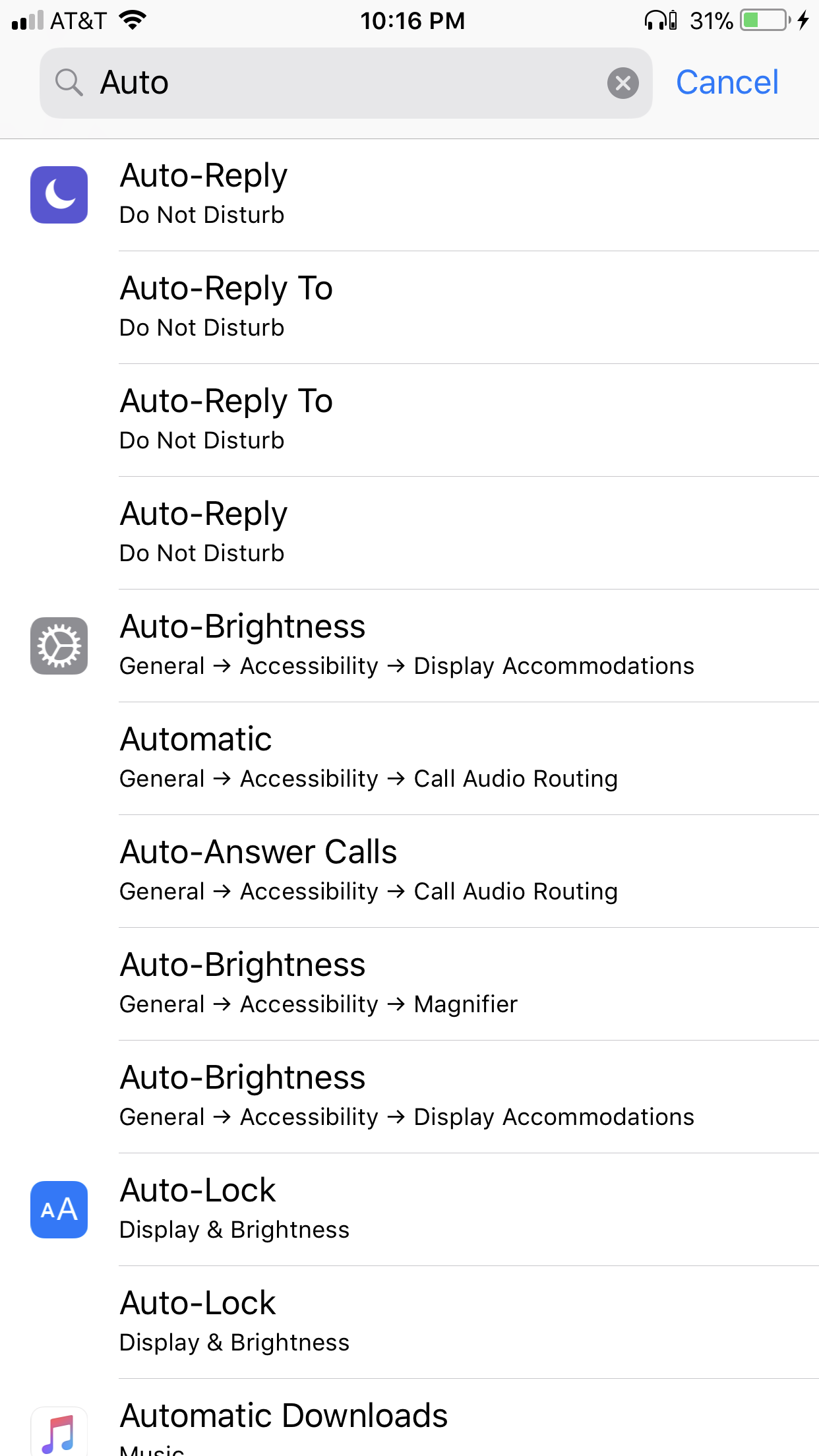Clear the Auto search text
The width and height of the screenshot is (819, 1456).
[x=622, y=83]
